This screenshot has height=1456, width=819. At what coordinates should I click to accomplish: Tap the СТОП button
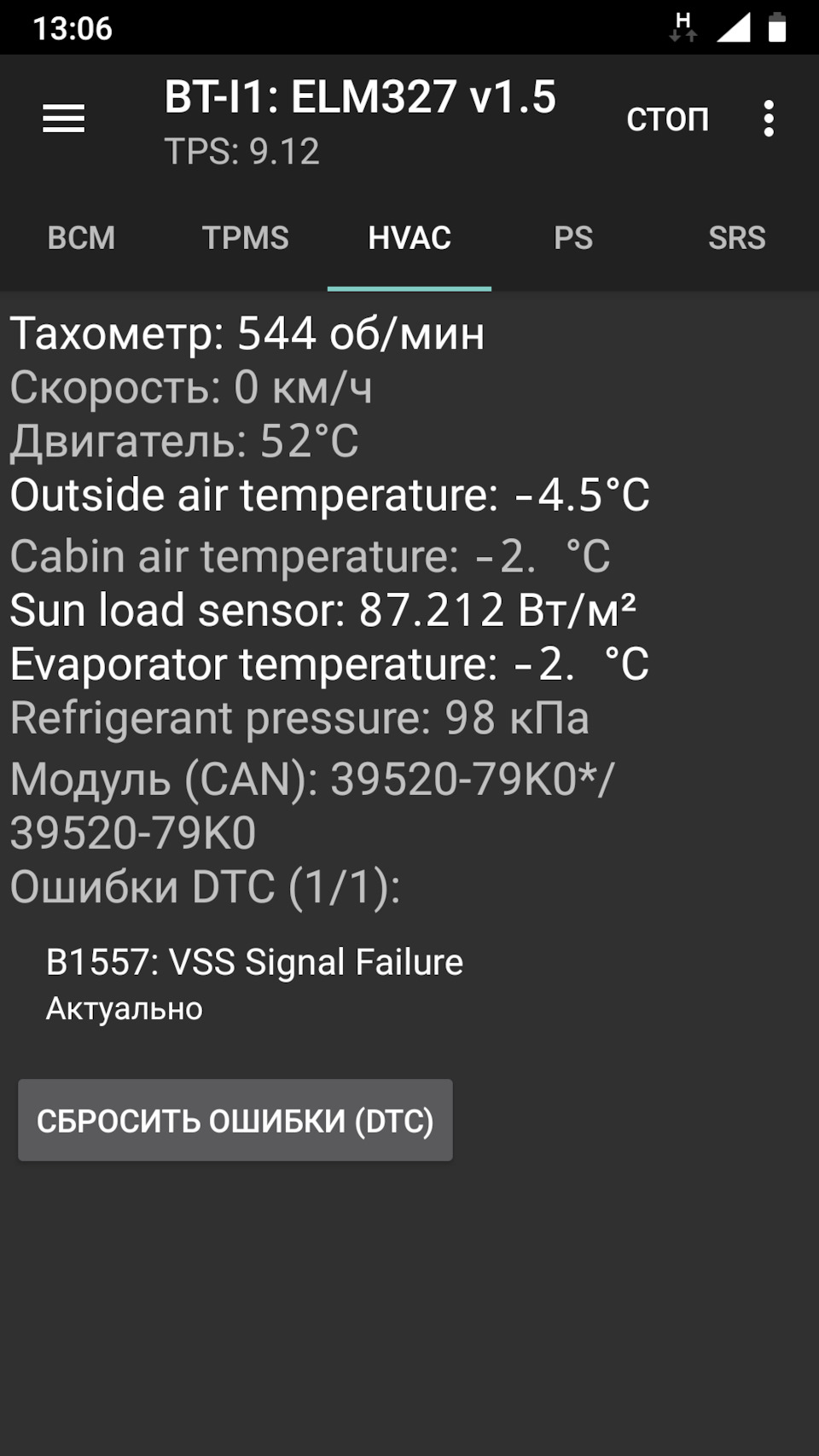667,119
